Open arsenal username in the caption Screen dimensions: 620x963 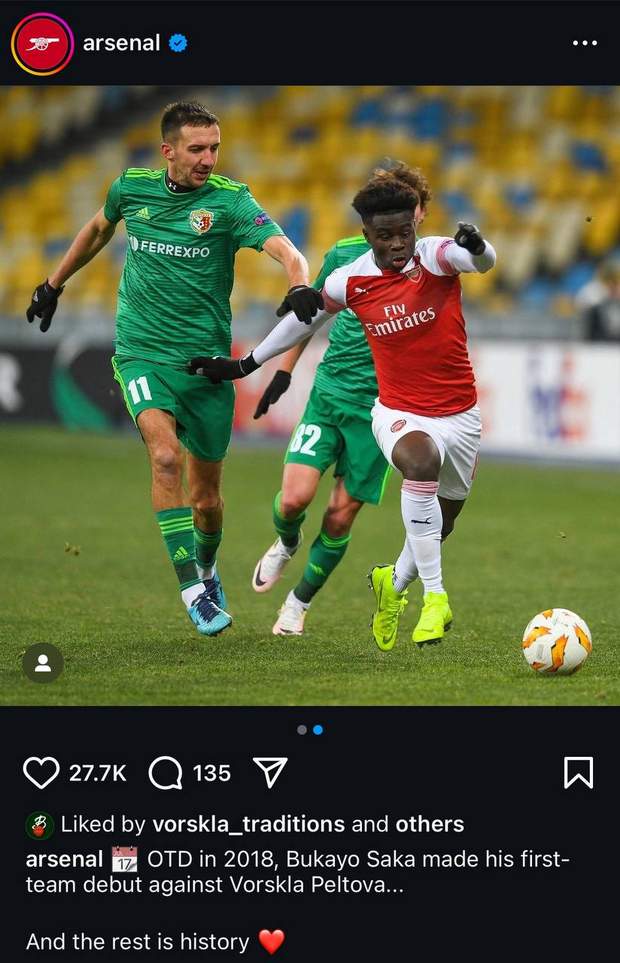click(x=64, y=859)
